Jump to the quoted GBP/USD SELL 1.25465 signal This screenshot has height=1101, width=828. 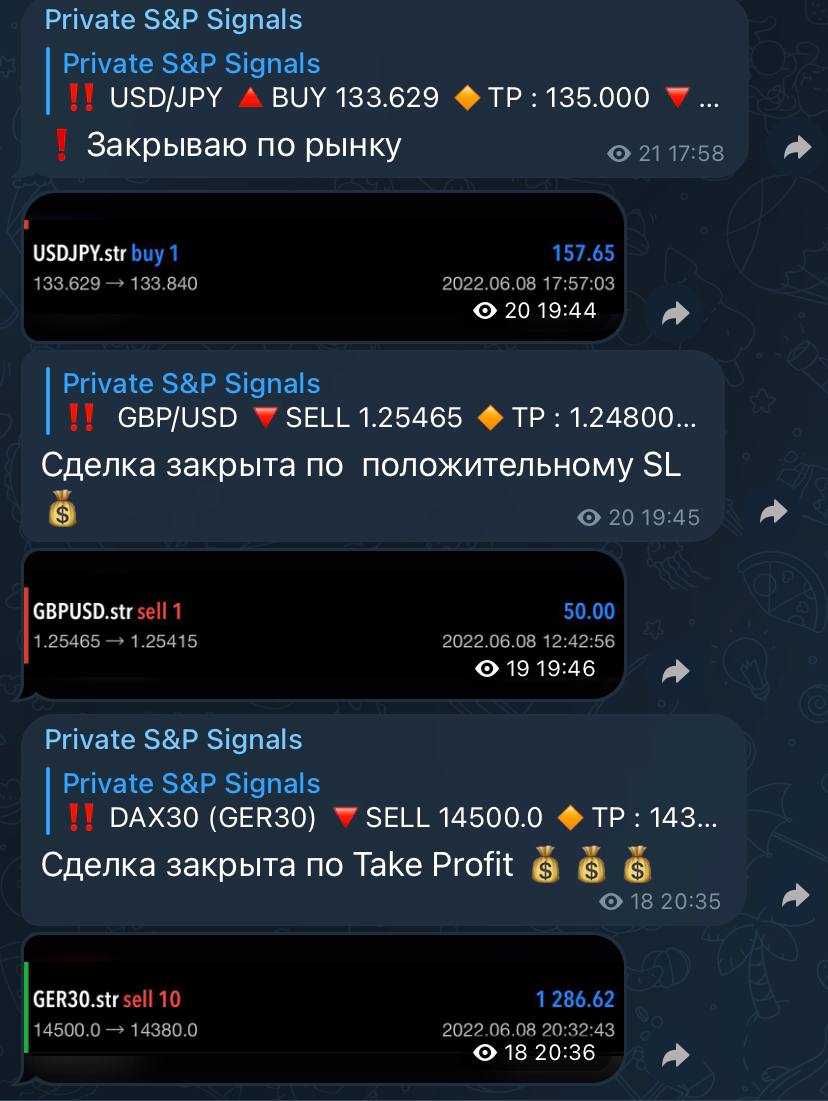tap(380, 401)
